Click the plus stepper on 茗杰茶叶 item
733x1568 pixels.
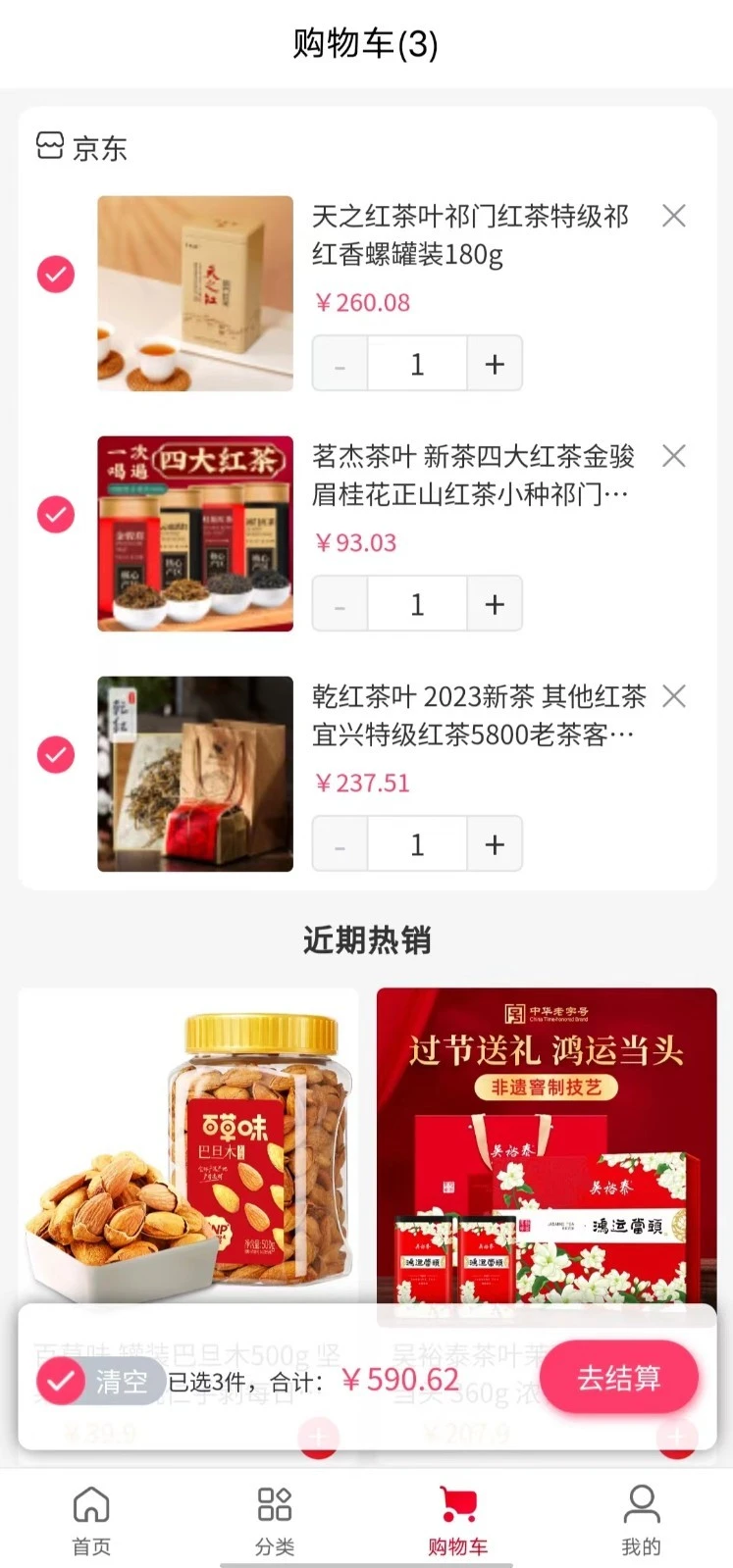495,603
